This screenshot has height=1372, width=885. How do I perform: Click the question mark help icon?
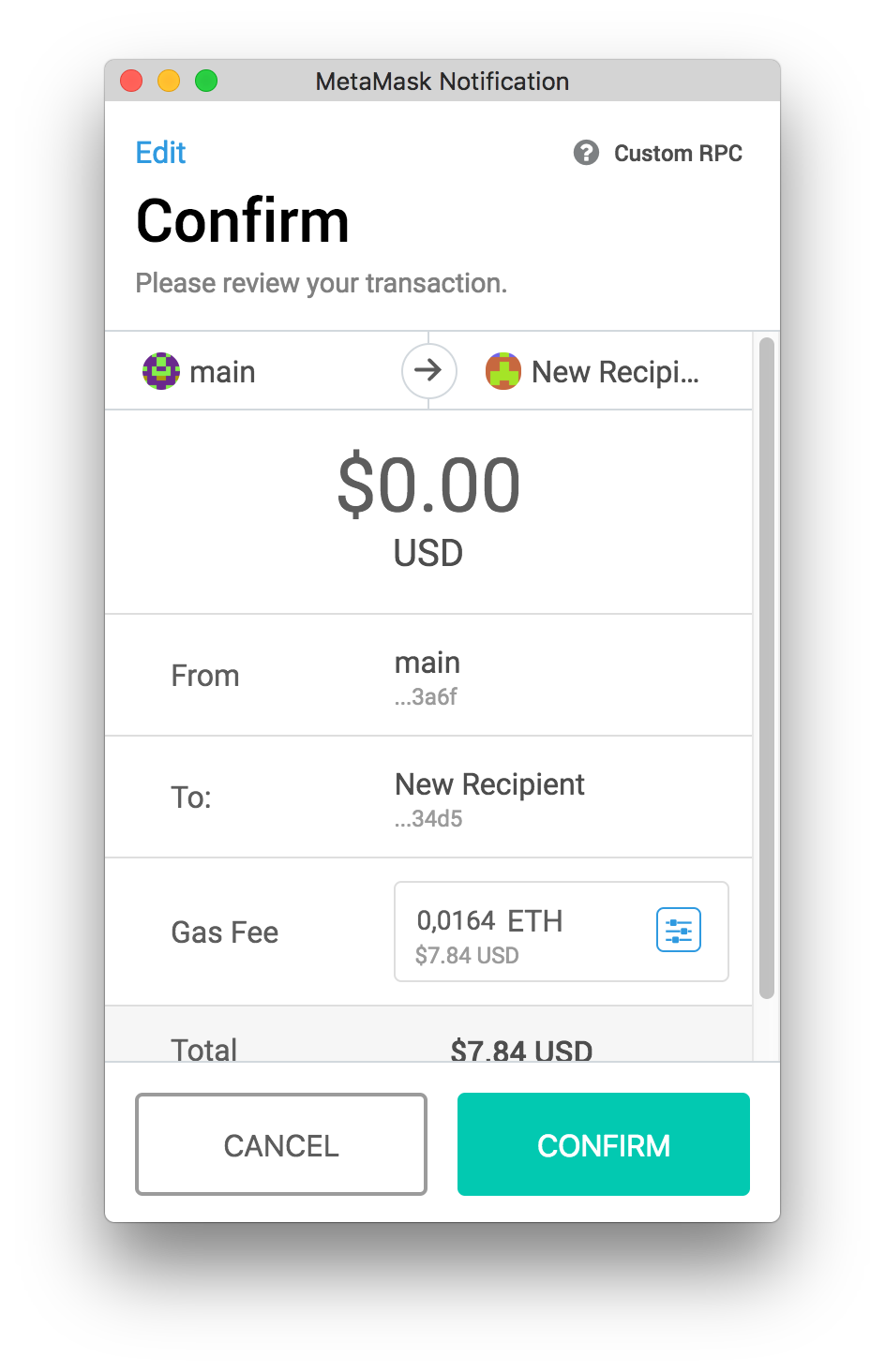(585, 153)
